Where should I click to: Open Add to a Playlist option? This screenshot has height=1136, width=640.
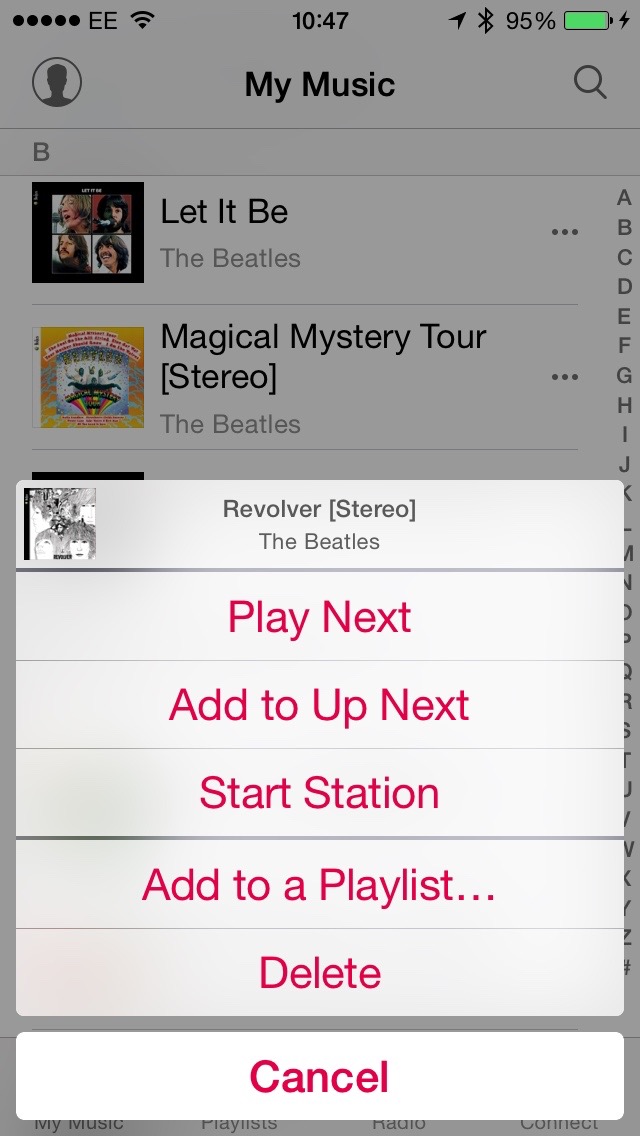tap(320, 884)
